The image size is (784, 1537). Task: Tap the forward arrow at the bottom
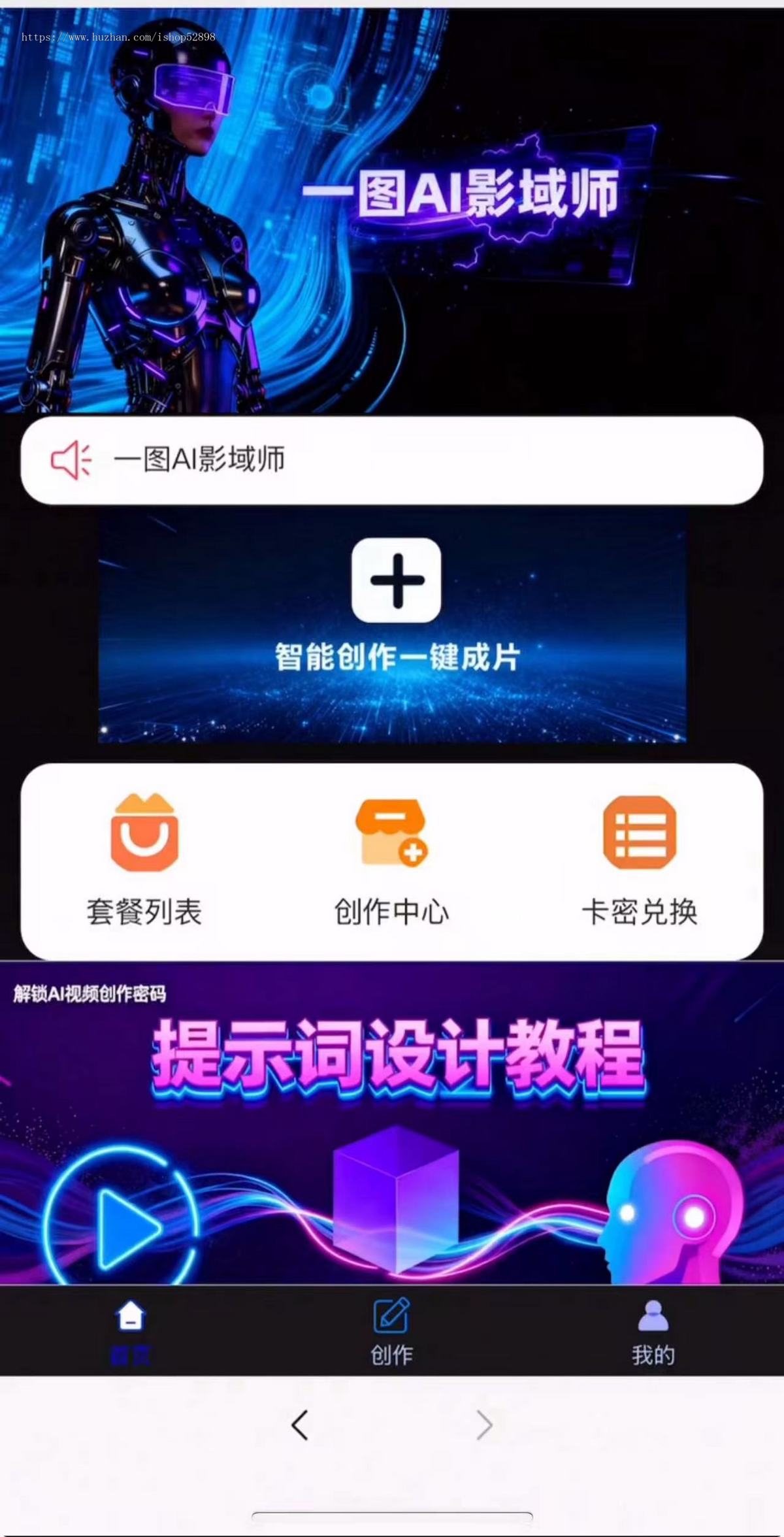(483, 1428)
